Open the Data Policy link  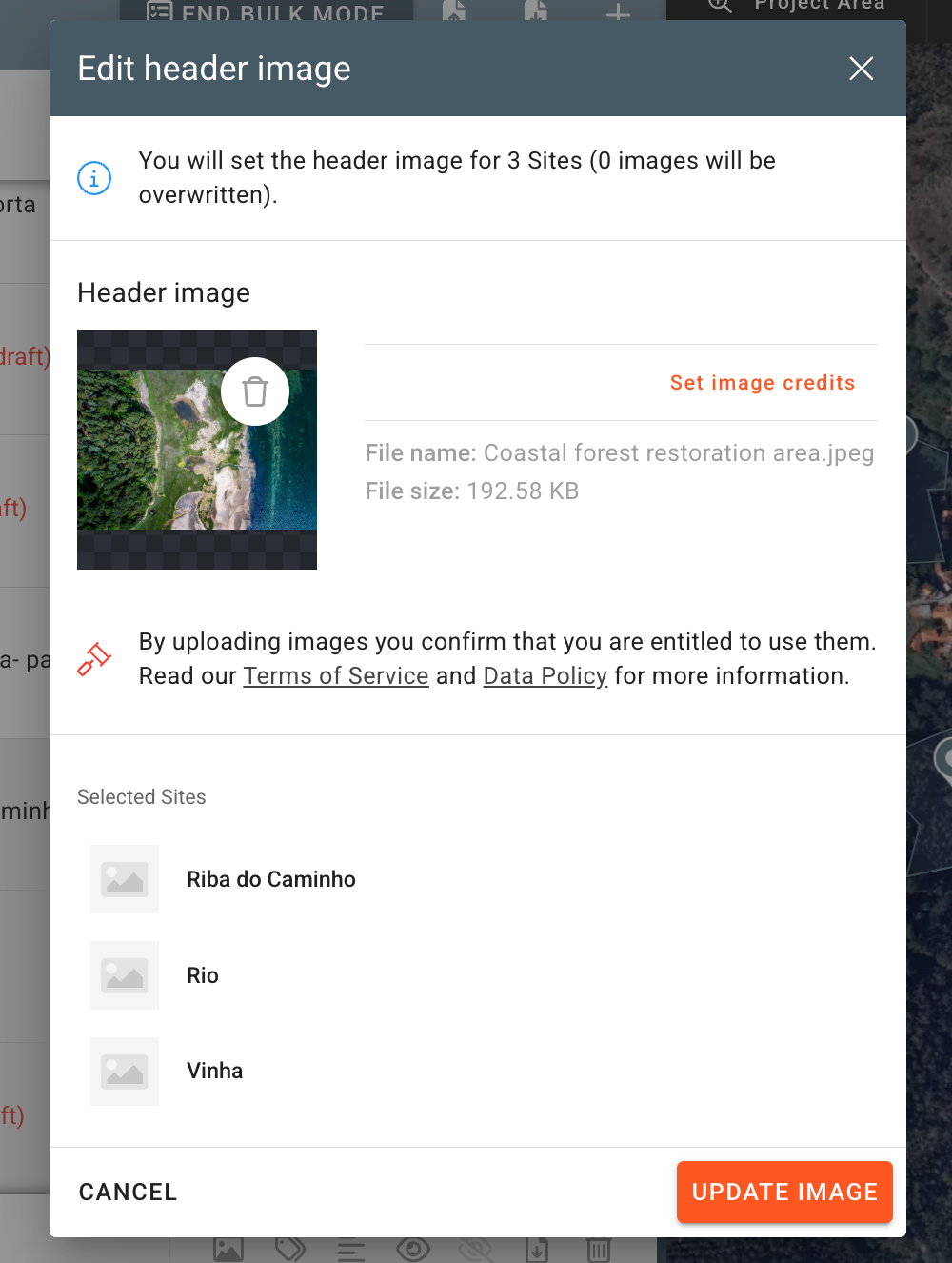pyautogui.click(x=545, y=675)
